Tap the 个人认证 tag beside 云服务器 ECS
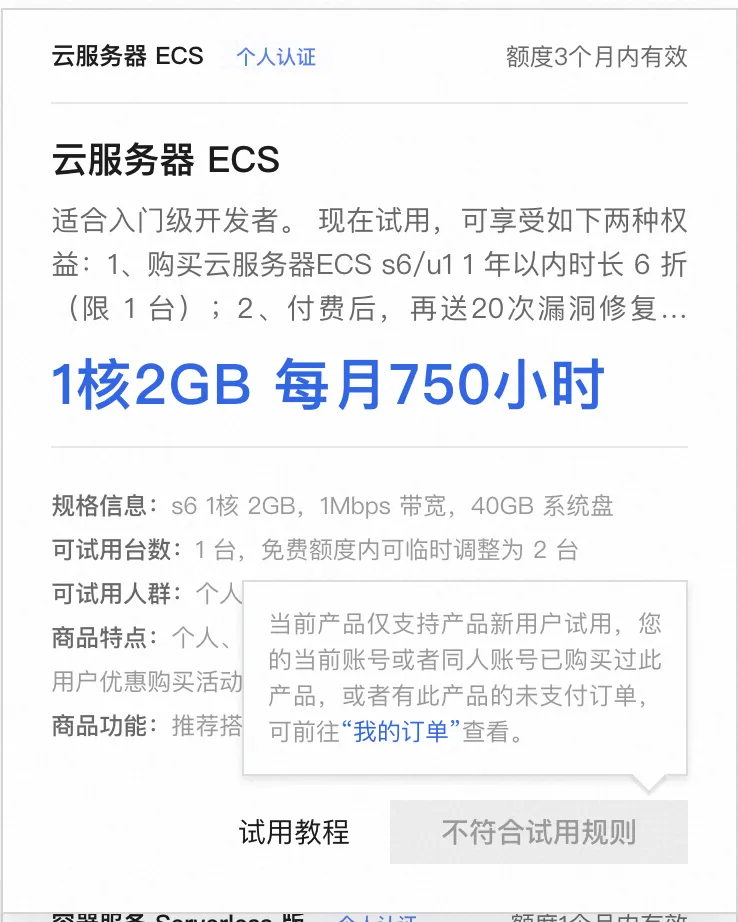This screenshot has height=922, width=738. 276,57
